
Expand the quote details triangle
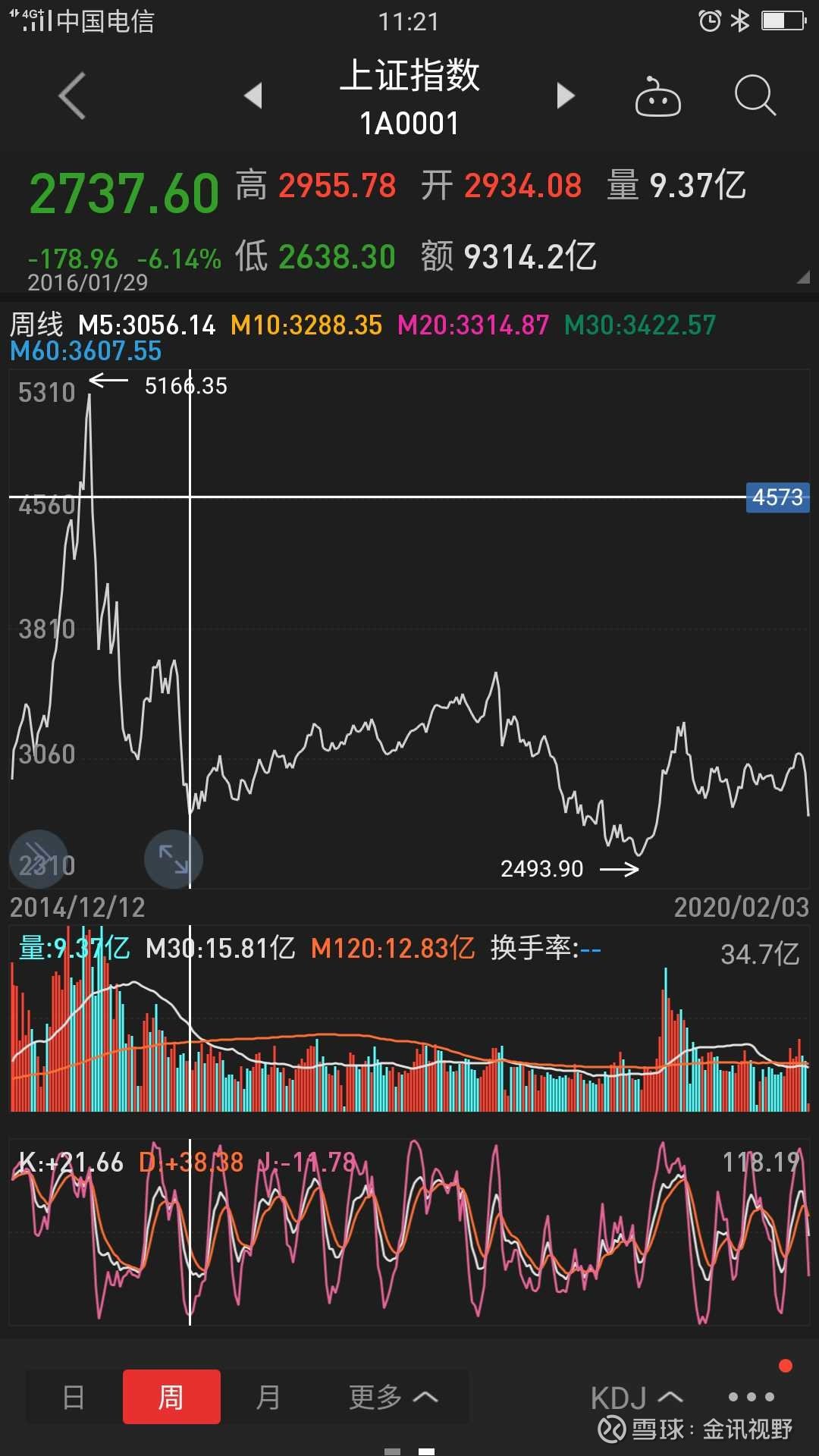[x=802, y=278]
